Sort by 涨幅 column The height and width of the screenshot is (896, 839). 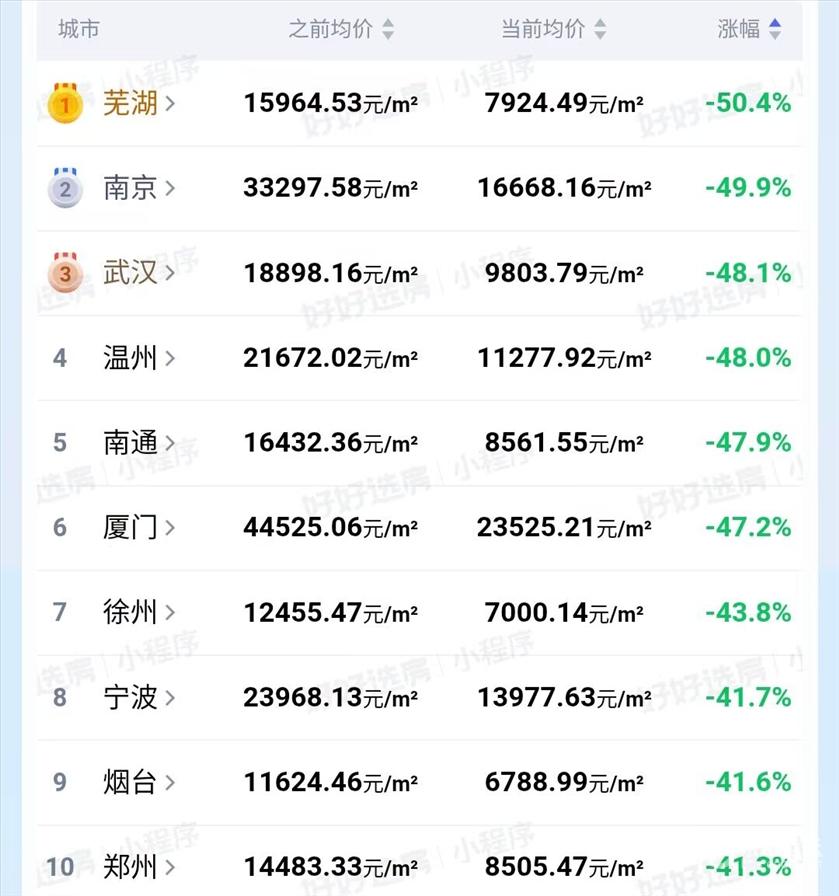pyautogui.click(x=749, y=29)
